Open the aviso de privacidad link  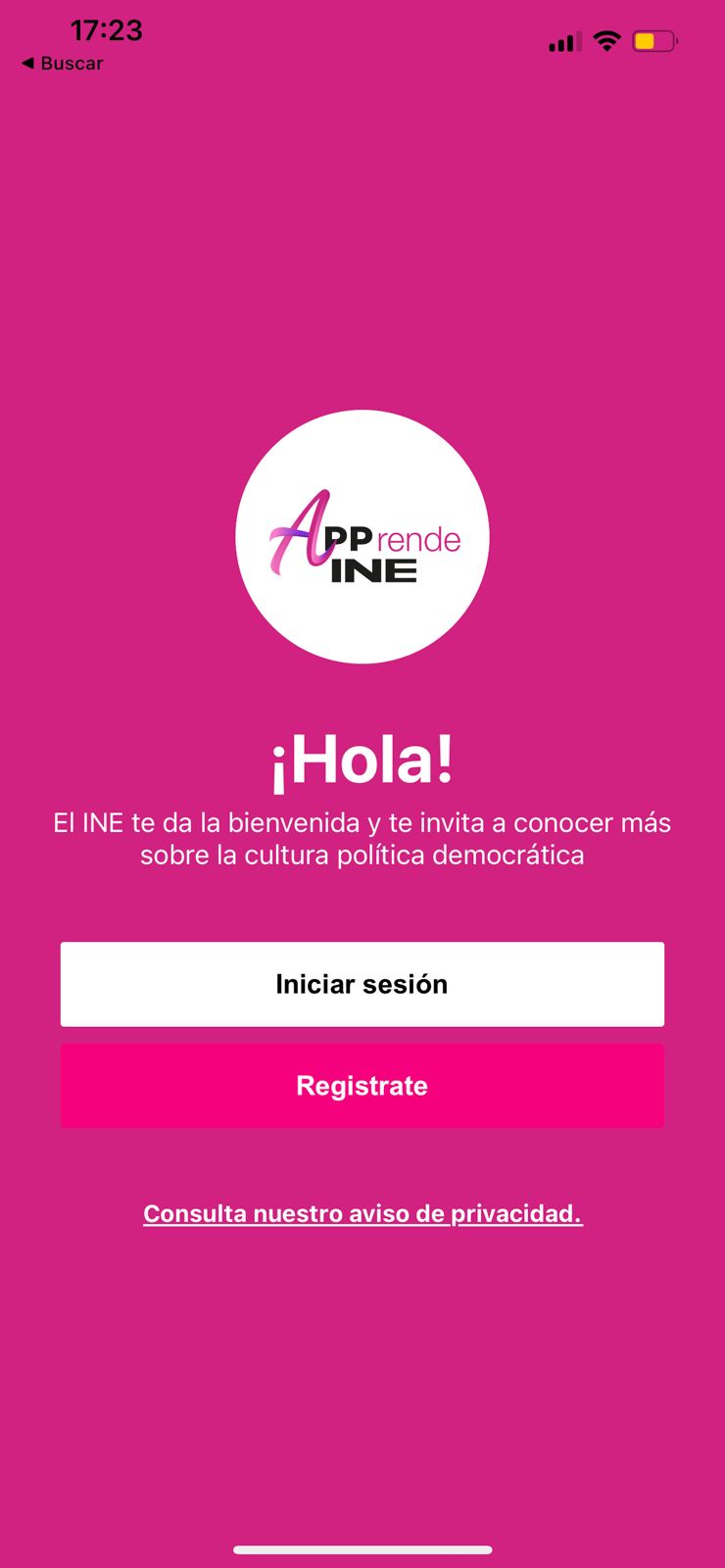click(362, 1213)
